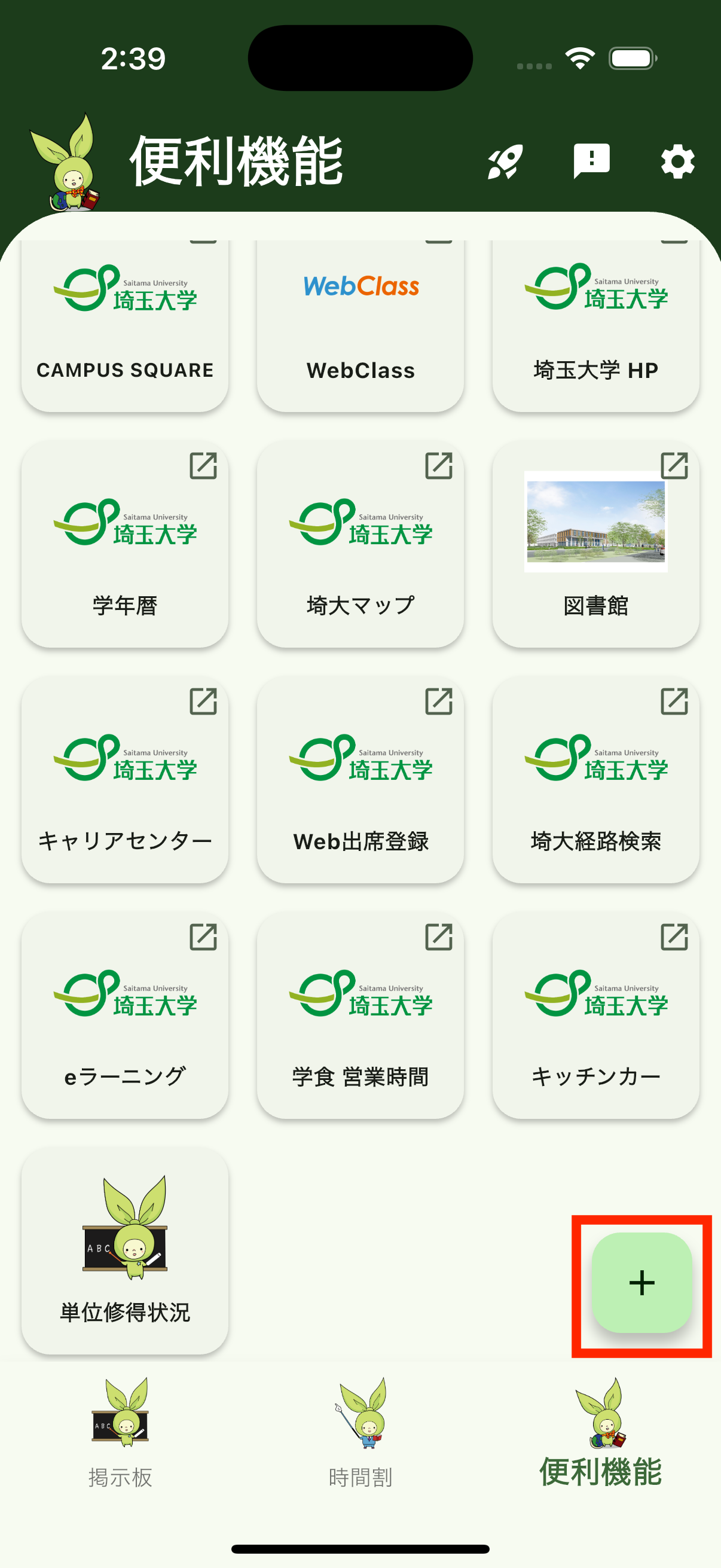Open the 図書館 library card
721x1568 pixels.
[595, 544]
